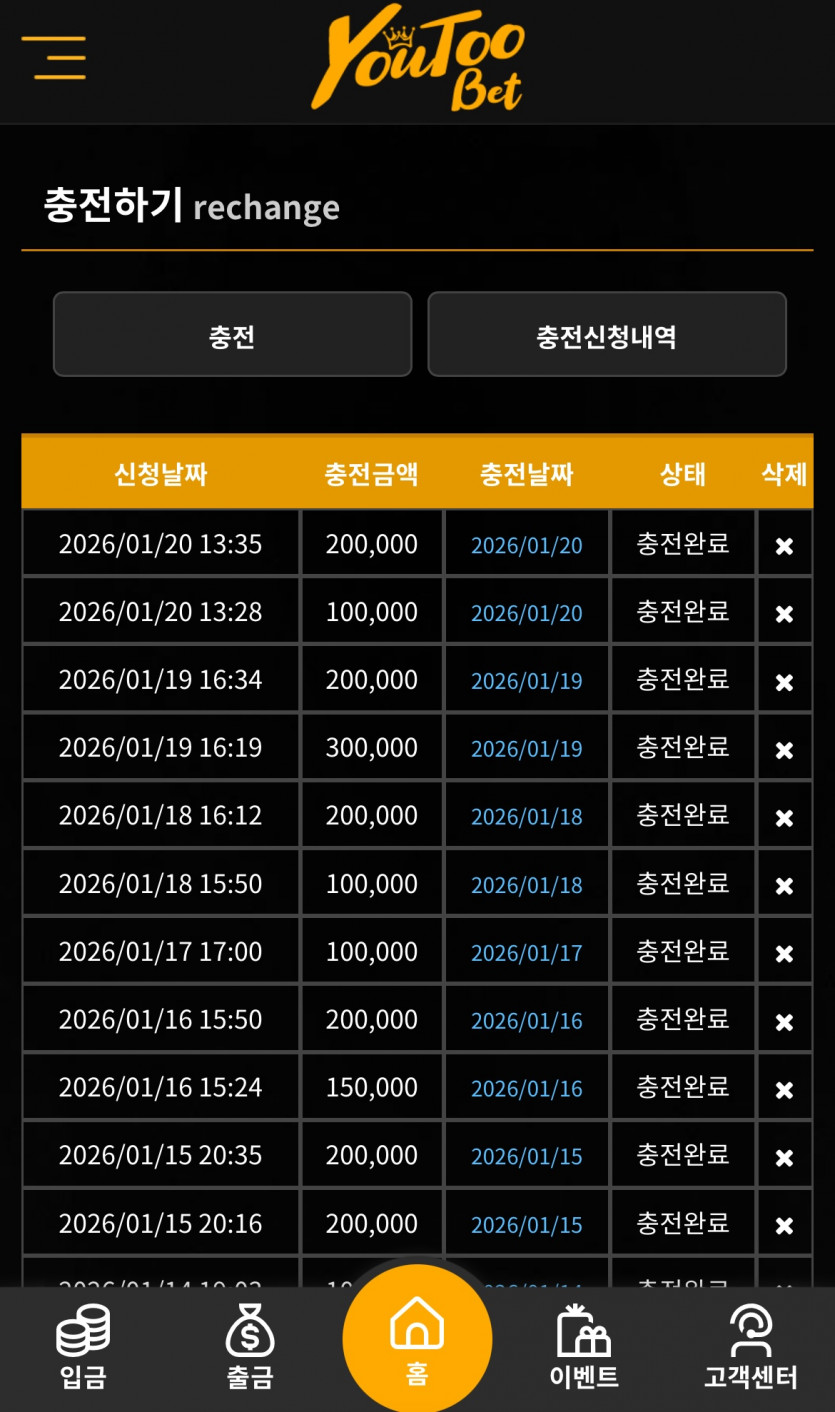Open the hamburger drawer menu

coord(54,57)
